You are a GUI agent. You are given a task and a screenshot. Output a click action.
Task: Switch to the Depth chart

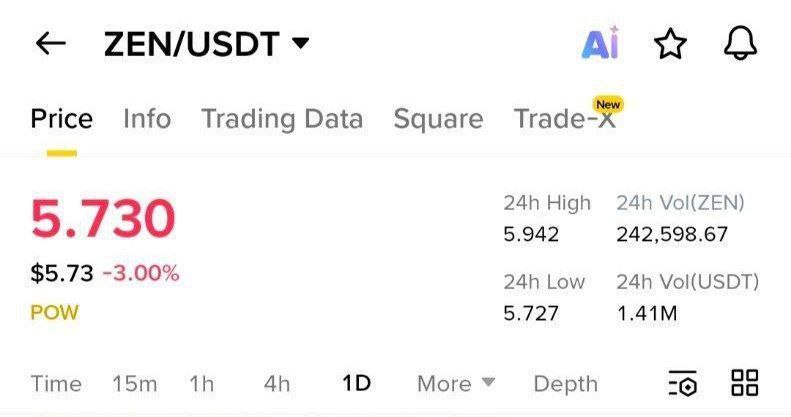click(x=565, y=383)
